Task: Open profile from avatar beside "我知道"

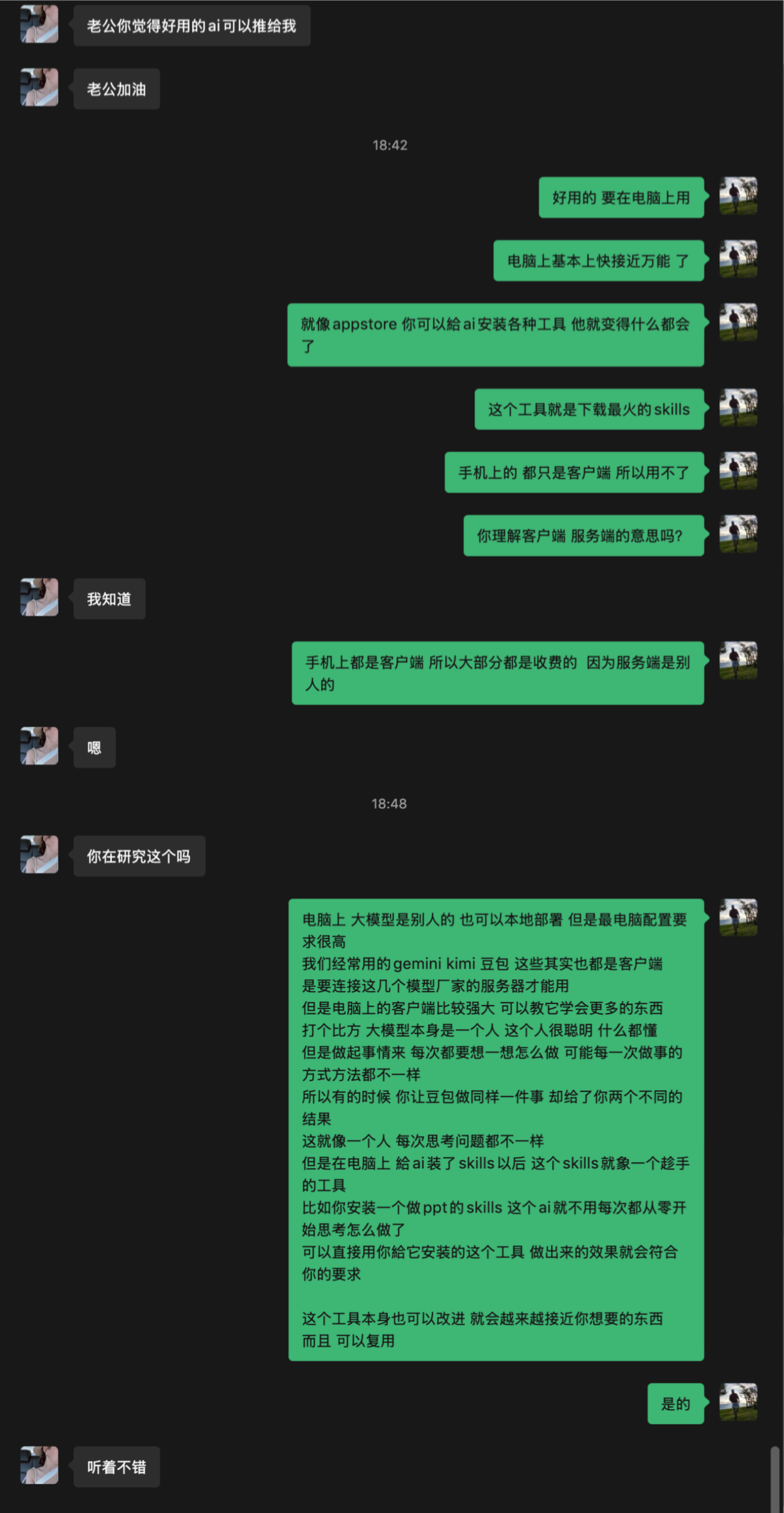Action: pos(39,597)
